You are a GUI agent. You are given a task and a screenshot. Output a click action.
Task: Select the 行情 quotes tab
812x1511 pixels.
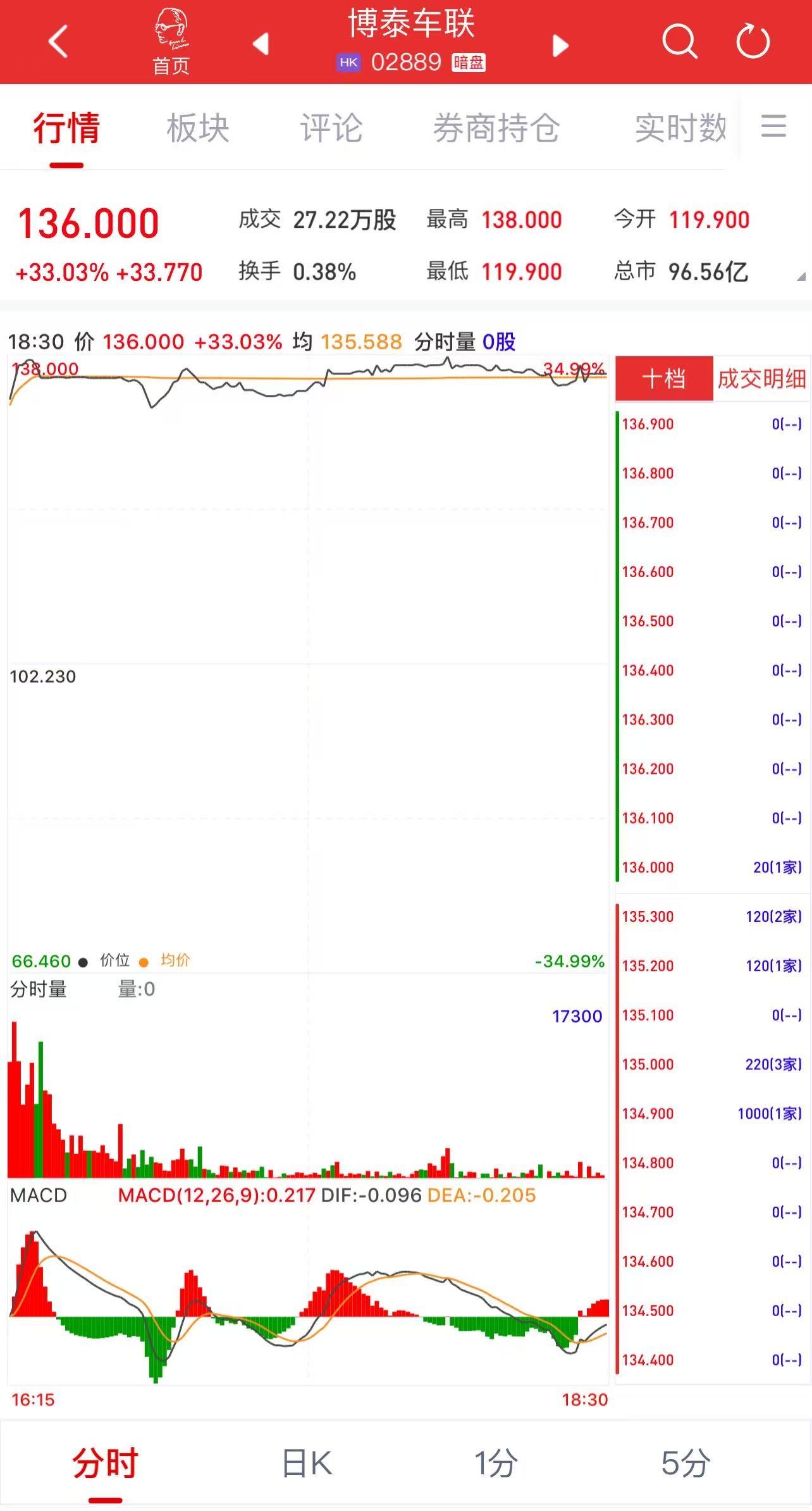pos(66,128)
